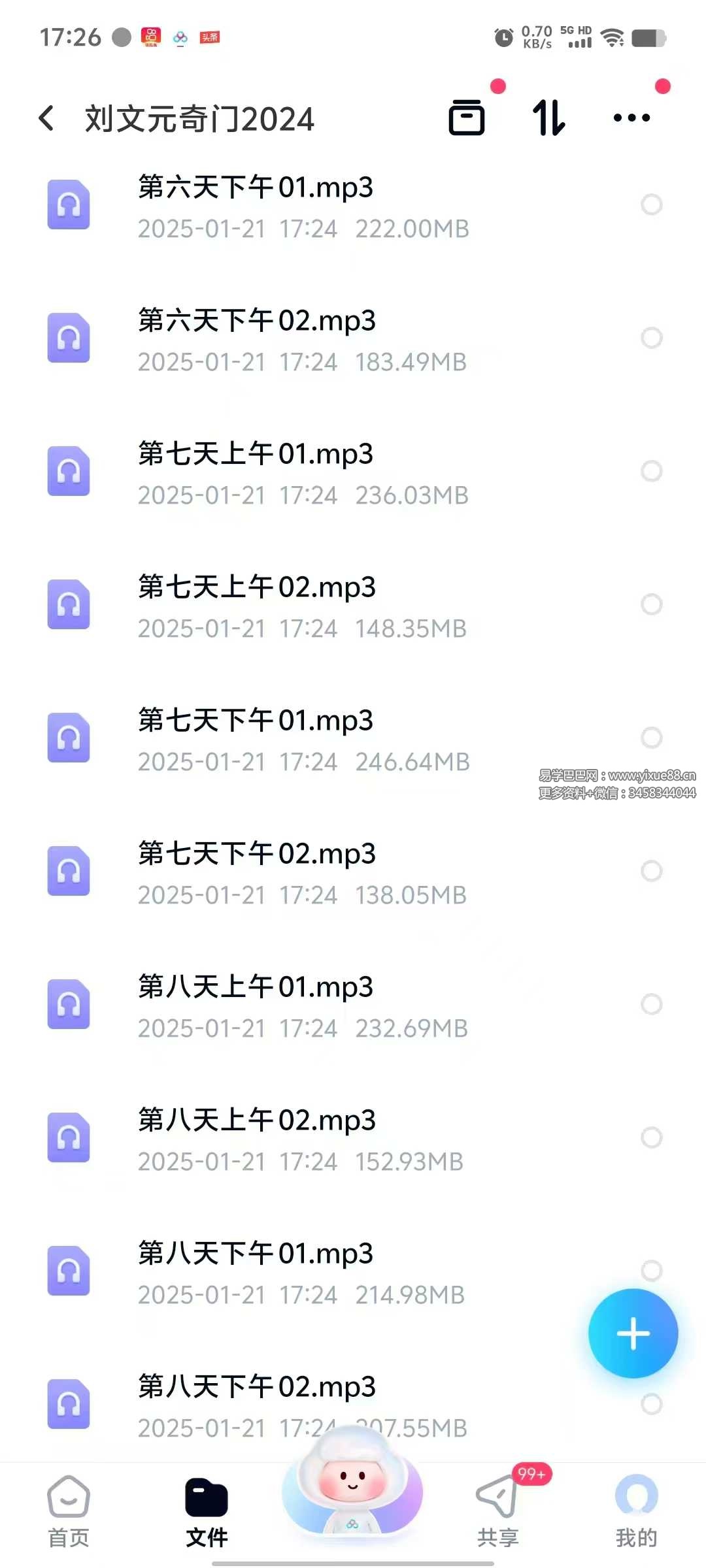Mark 第七天下午02.mp3 as selected
706x1568 pixels.
(652, 871)
